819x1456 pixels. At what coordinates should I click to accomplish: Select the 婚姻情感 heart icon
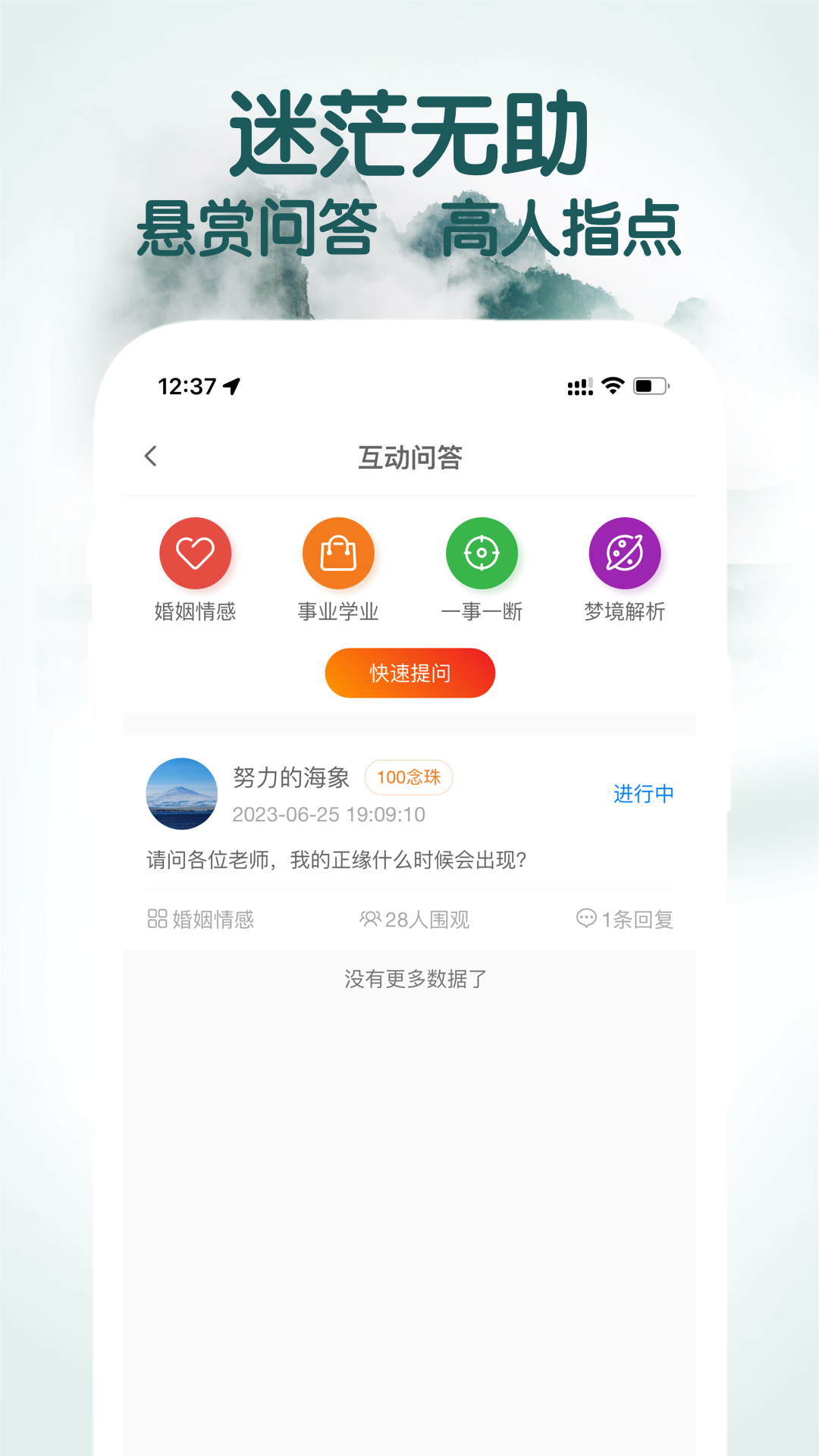coord(195,553)
